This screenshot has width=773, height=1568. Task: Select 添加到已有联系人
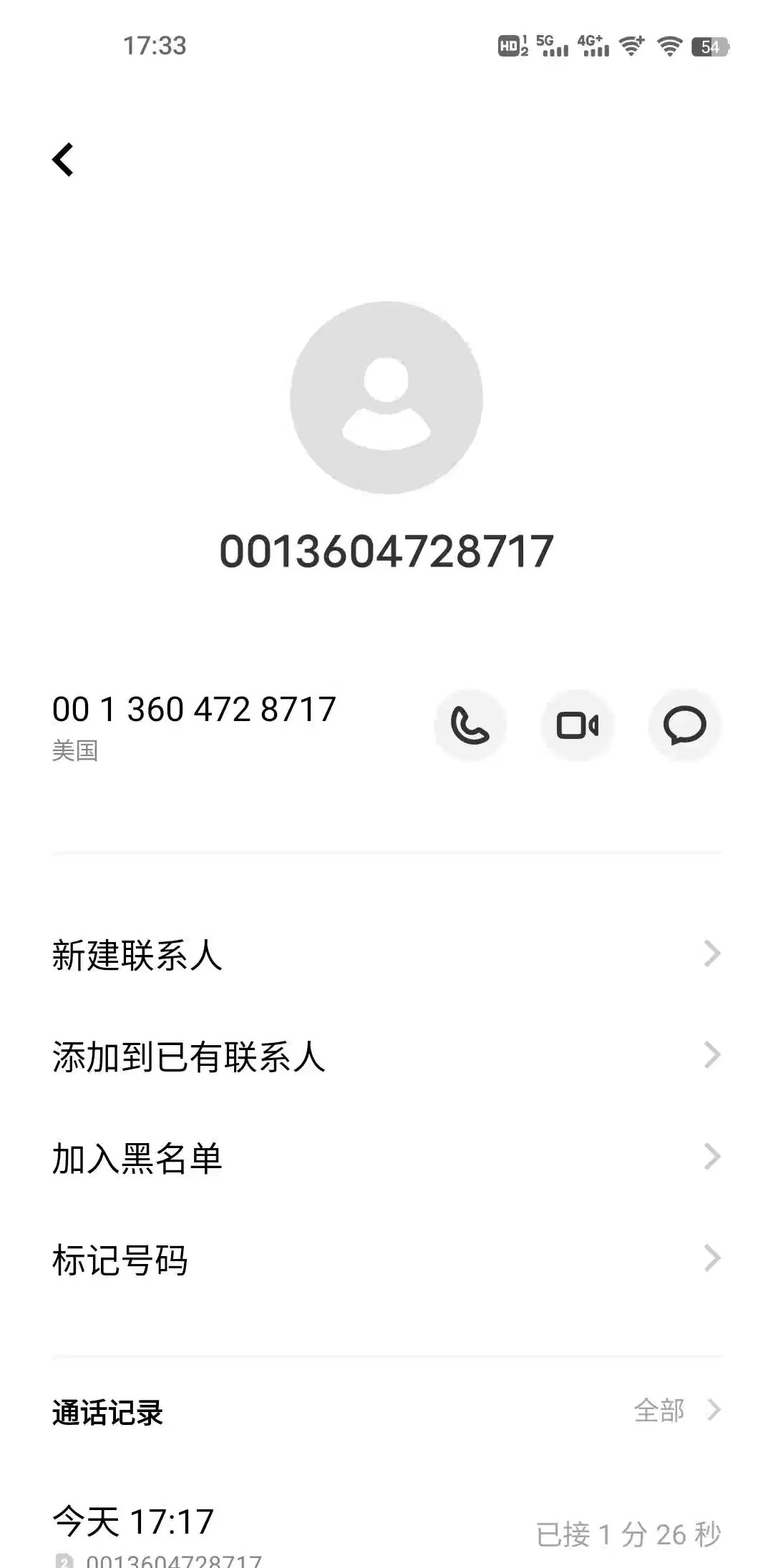pos(386,1056)
